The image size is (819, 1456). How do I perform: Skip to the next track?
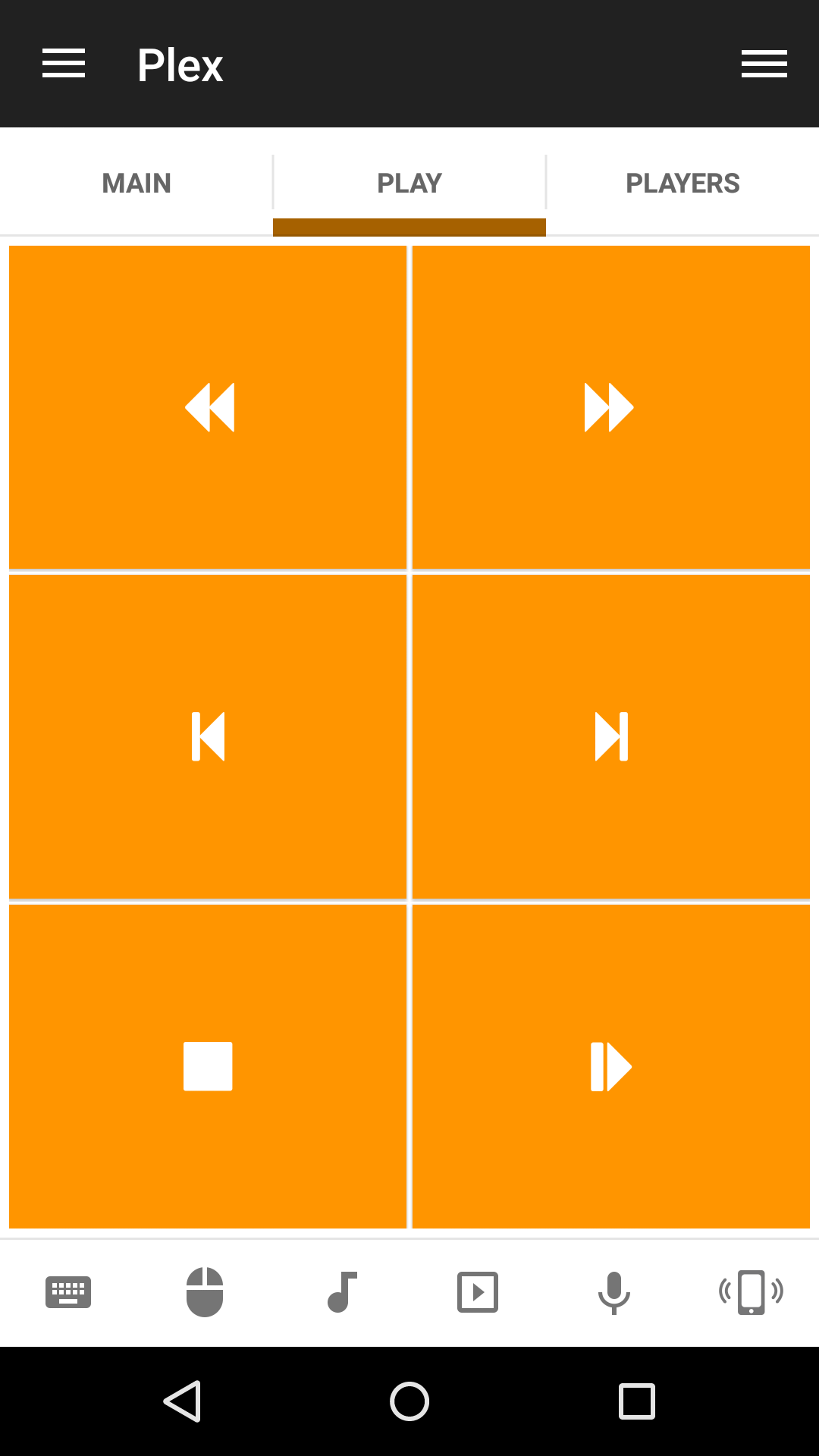point(610,736)
